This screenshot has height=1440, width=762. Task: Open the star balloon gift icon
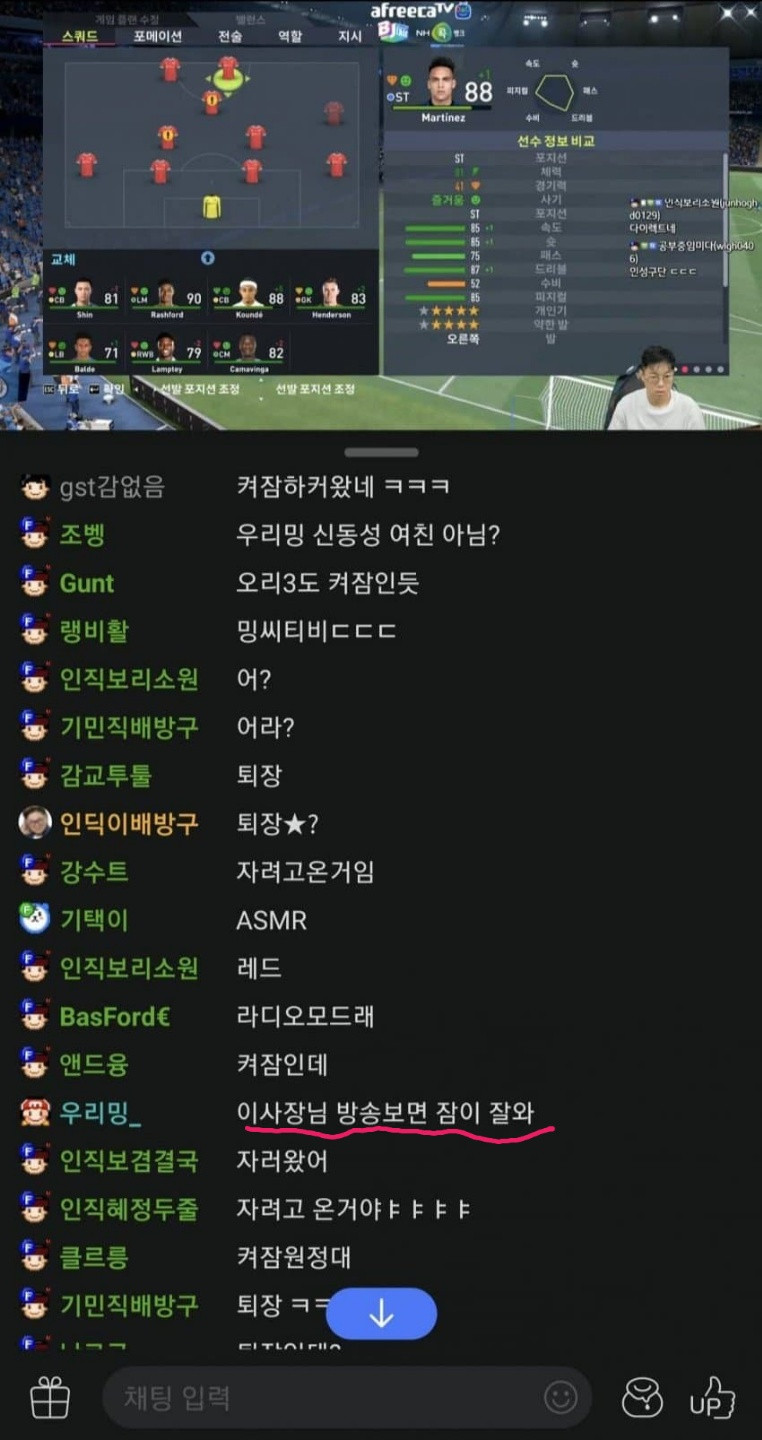[643, 1397]
